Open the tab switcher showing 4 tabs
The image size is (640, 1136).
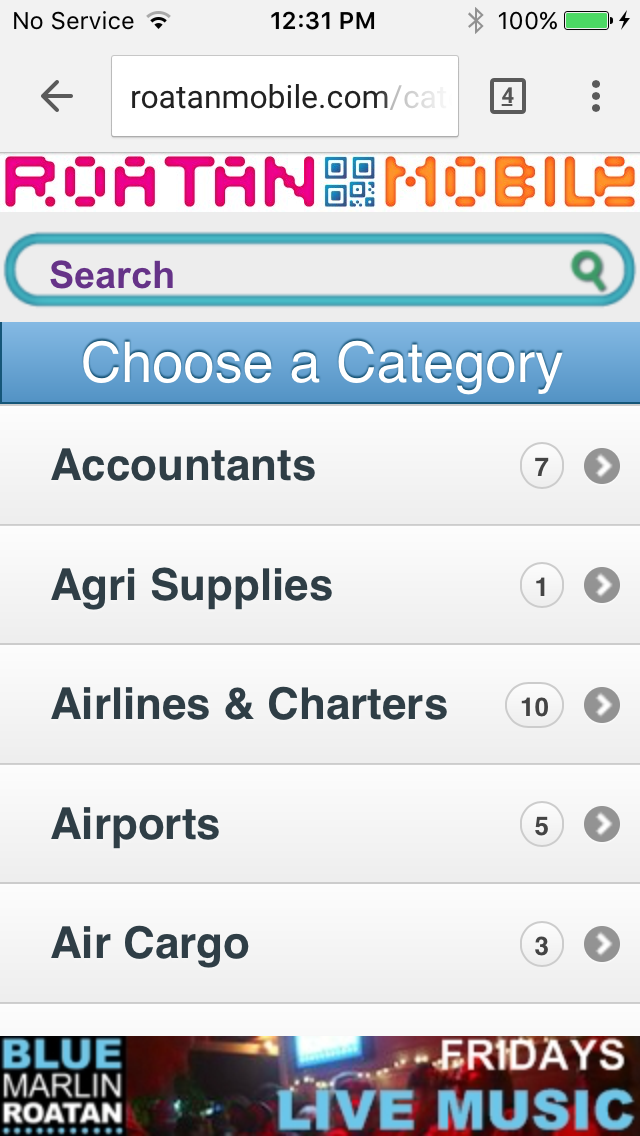click(508, 97)
